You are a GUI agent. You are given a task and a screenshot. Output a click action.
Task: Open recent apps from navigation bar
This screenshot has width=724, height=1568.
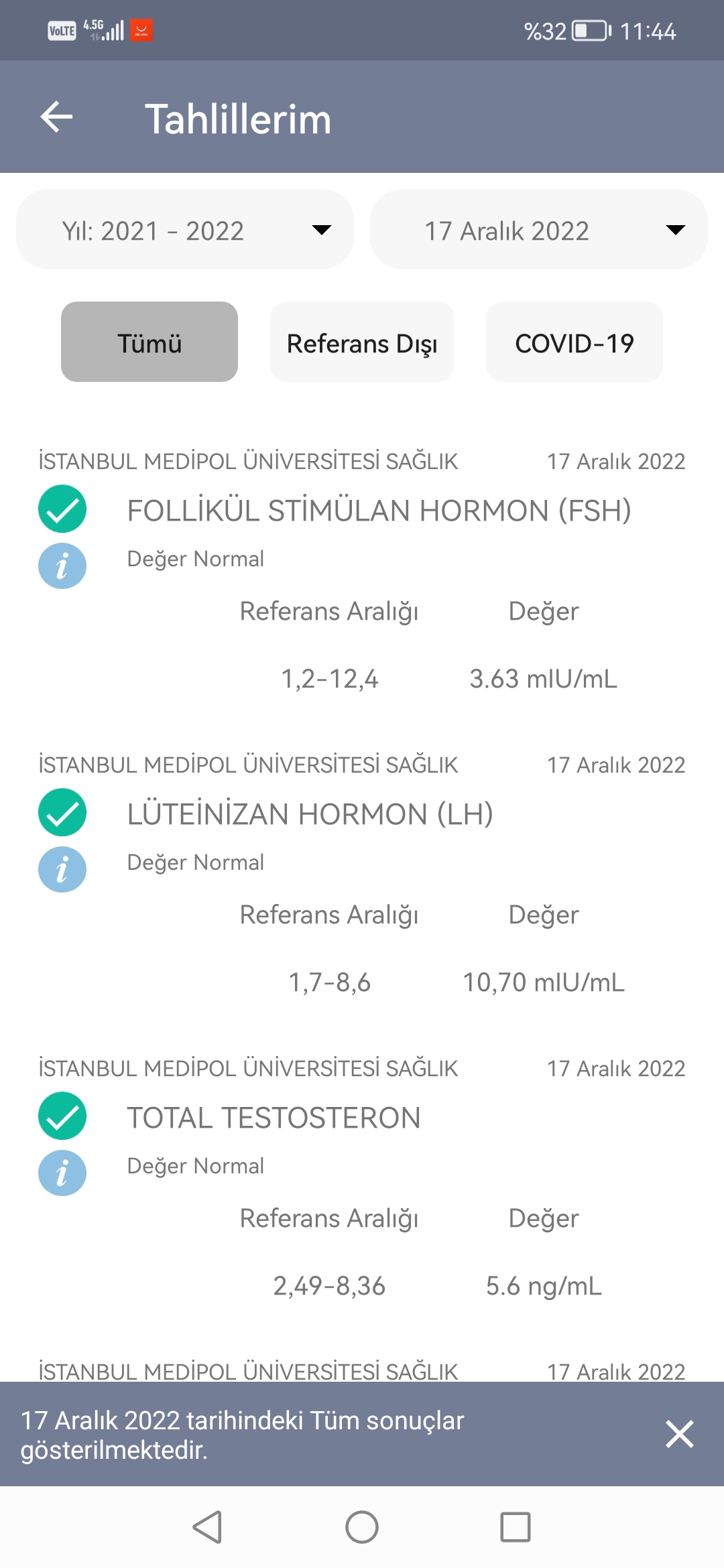click(x=516, y=1528)
